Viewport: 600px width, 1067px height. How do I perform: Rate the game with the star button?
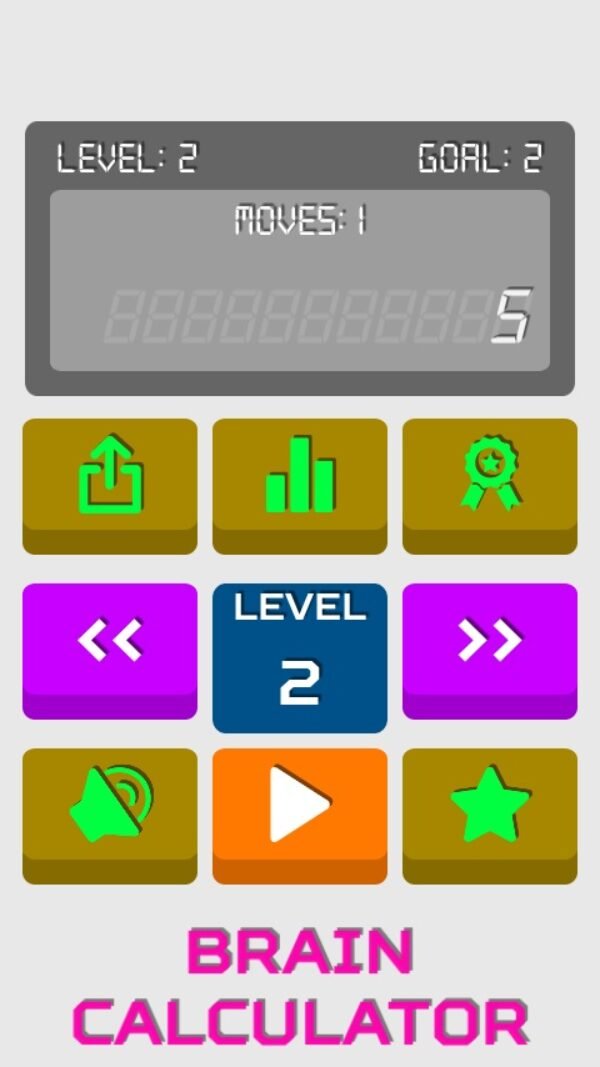[x=490, y=807]
